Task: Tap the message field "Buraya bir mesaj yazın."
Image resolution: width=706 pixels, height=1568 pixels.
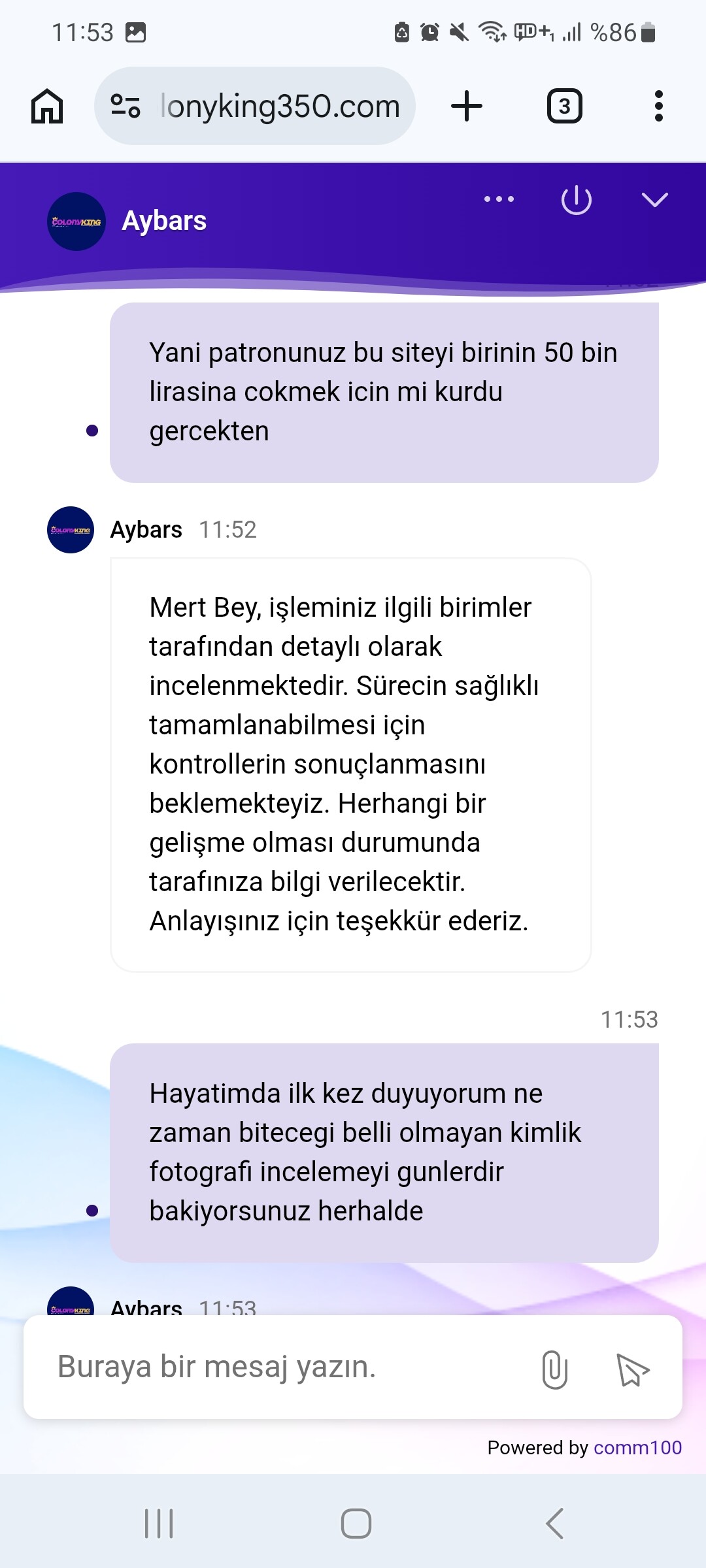Action: [288, 1367]
